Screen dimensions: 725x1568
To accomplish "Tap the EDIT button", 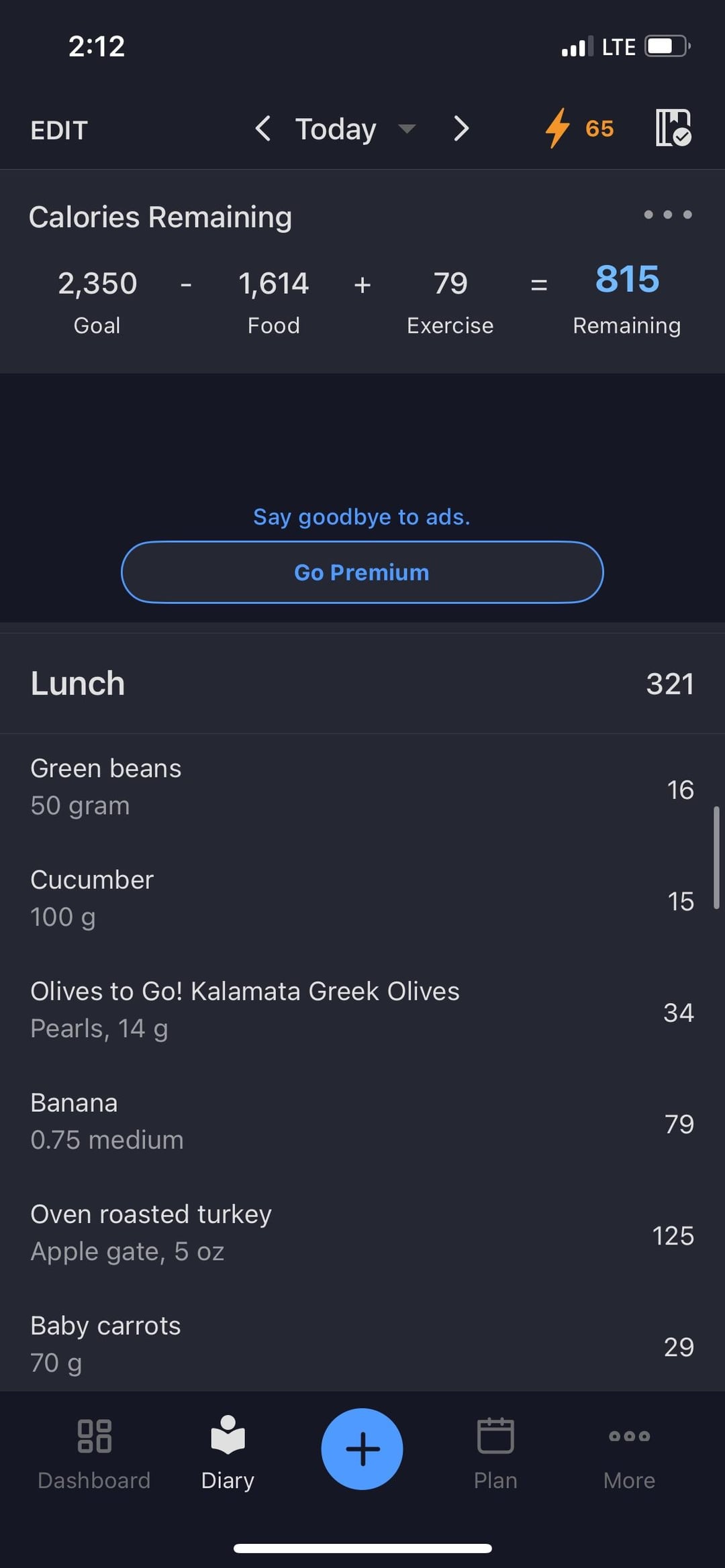I will click(x=59, y=130).
